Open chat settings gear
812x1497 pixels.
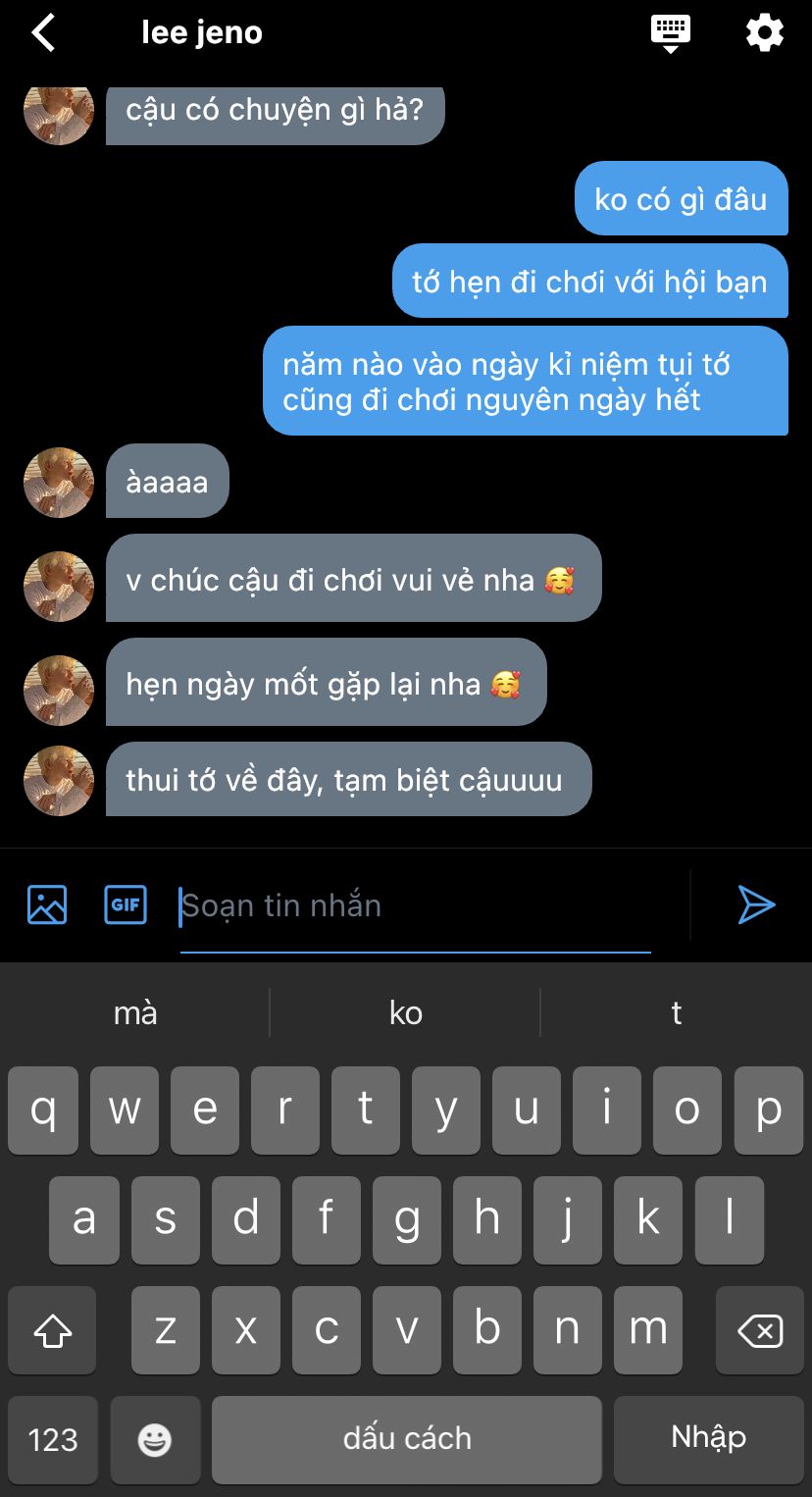765,33
